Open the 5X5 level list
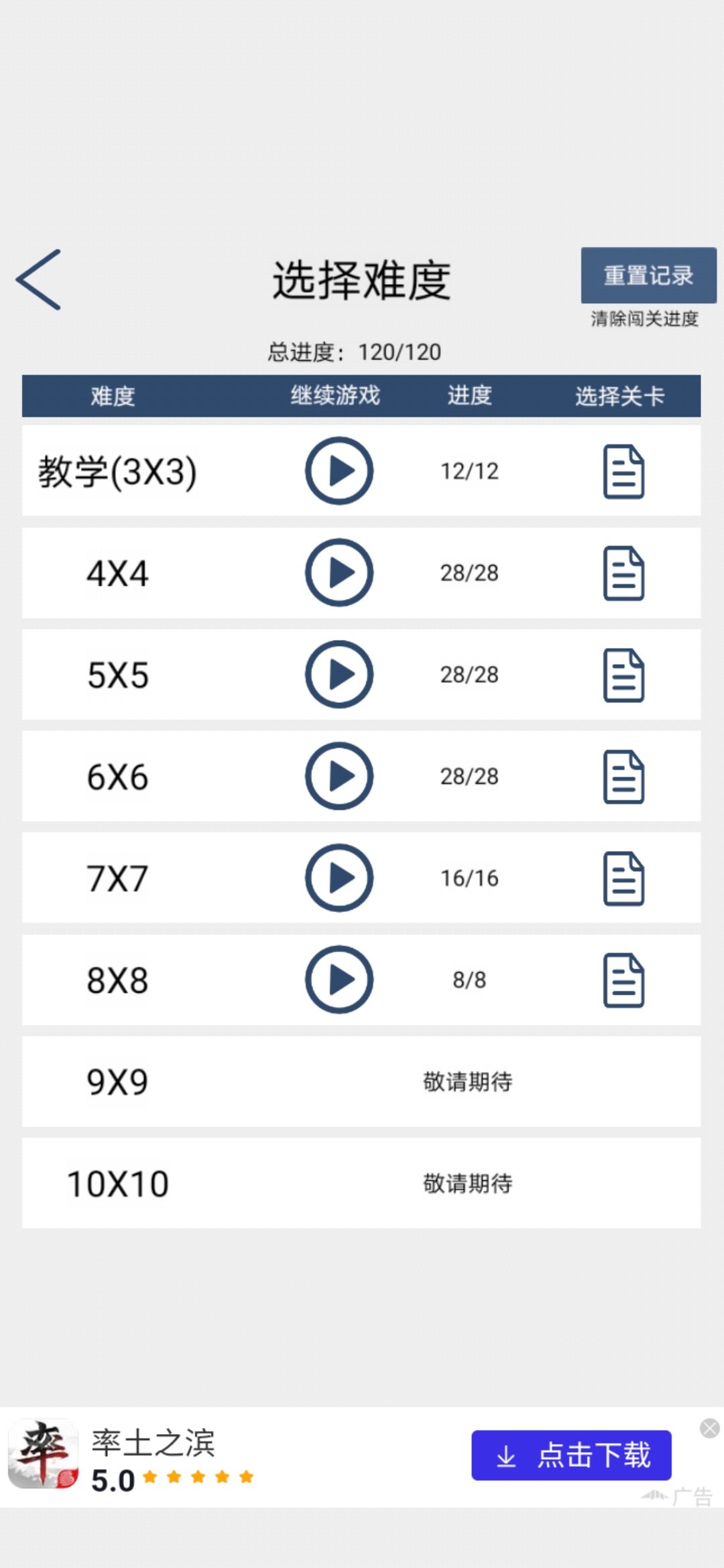This screenshot has width=724, height=1568. tap(623, 675)
